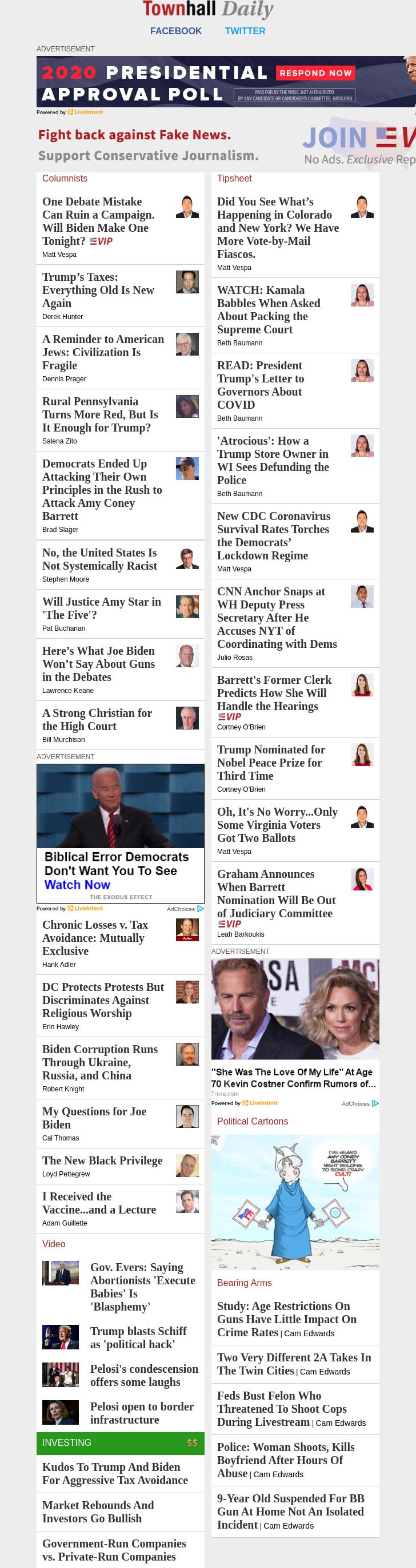This screenshot has width=416, height=1568.
Task: Open 'My Questions for Joe Biden' column
Action: tap(94, 1118)
